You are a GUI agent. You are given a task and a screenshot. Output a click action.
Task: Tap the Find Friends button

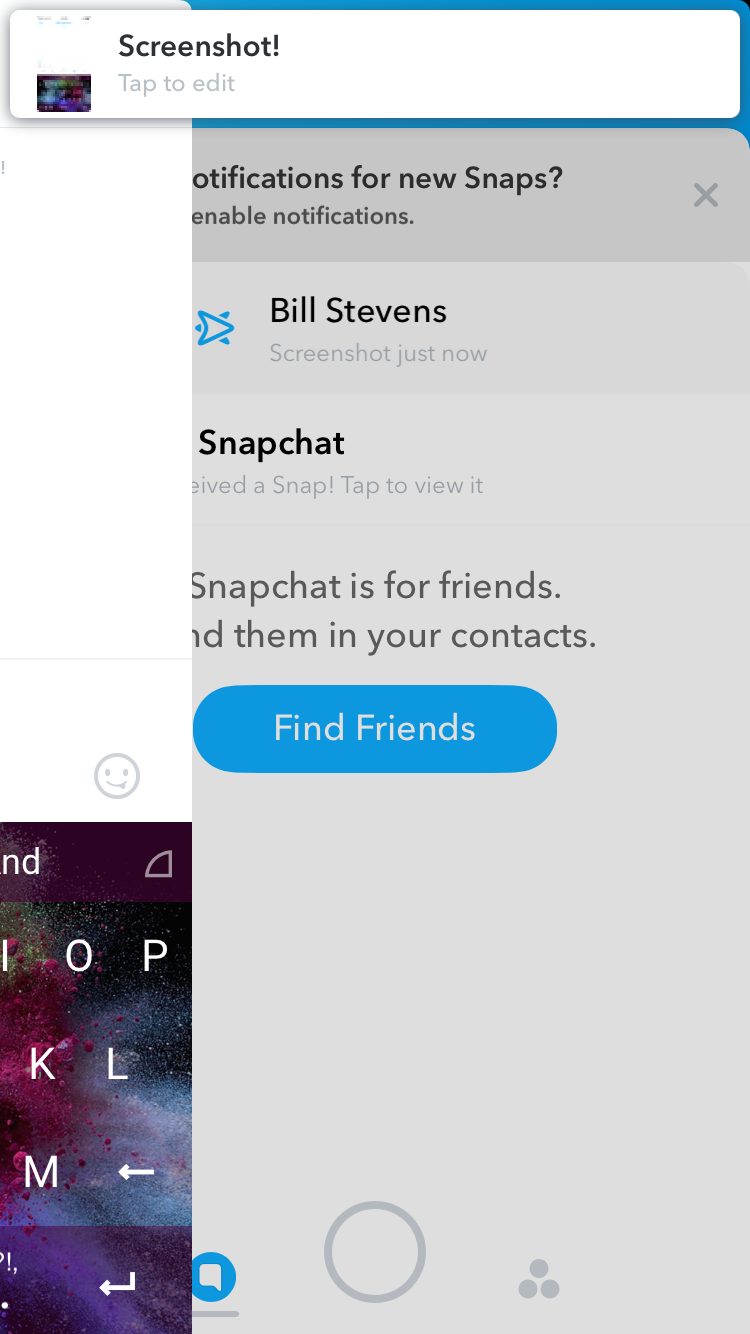tap(375, 728)
